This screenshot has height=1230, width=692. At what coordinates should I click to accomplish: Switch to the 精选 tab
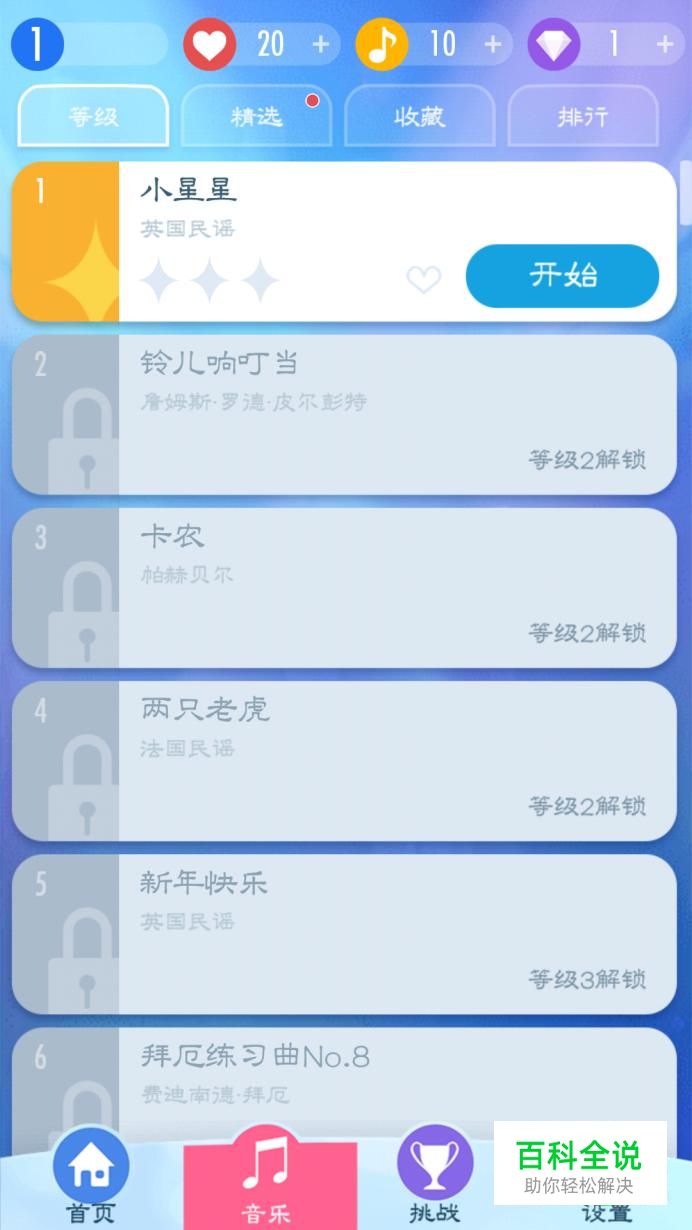257,116
